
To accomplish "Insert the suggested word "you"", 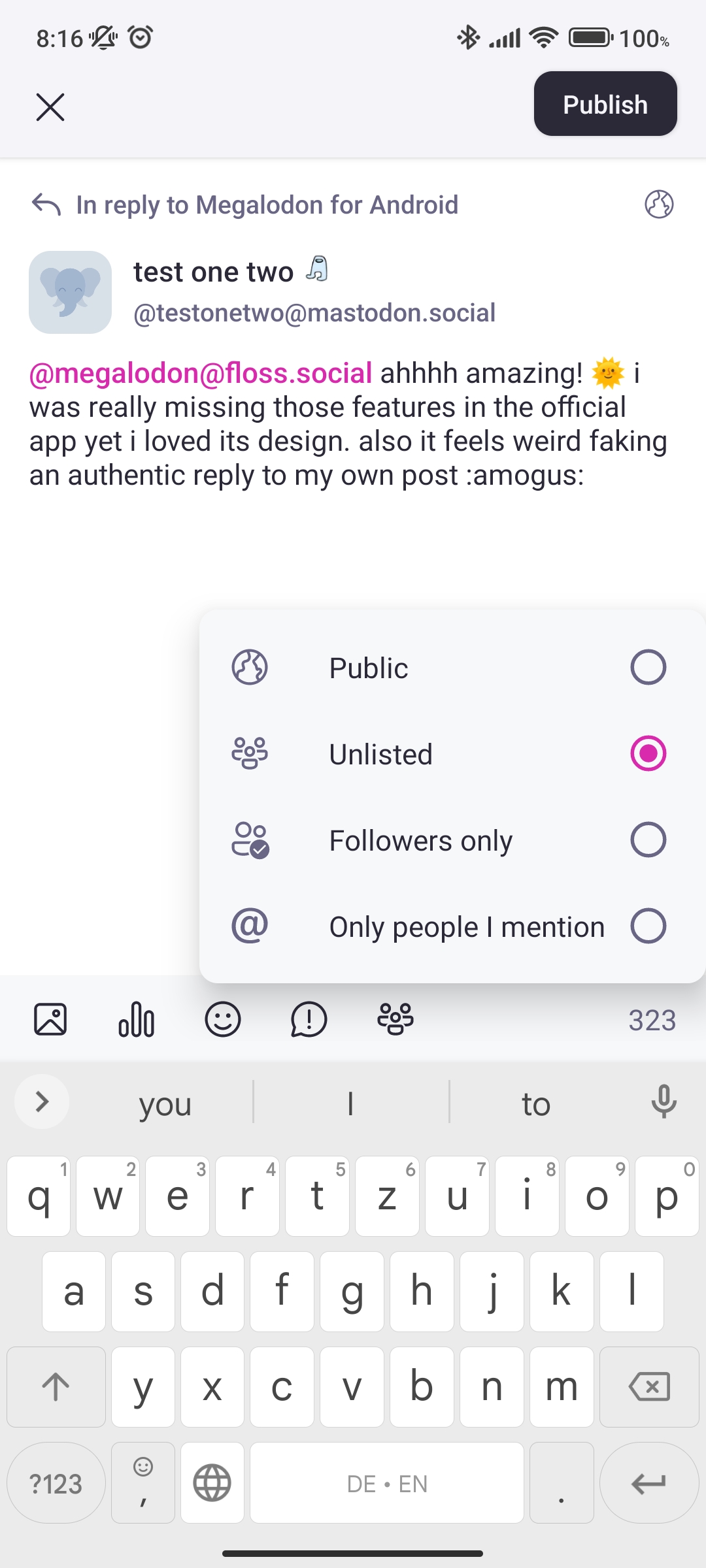I will point(165,1104).
